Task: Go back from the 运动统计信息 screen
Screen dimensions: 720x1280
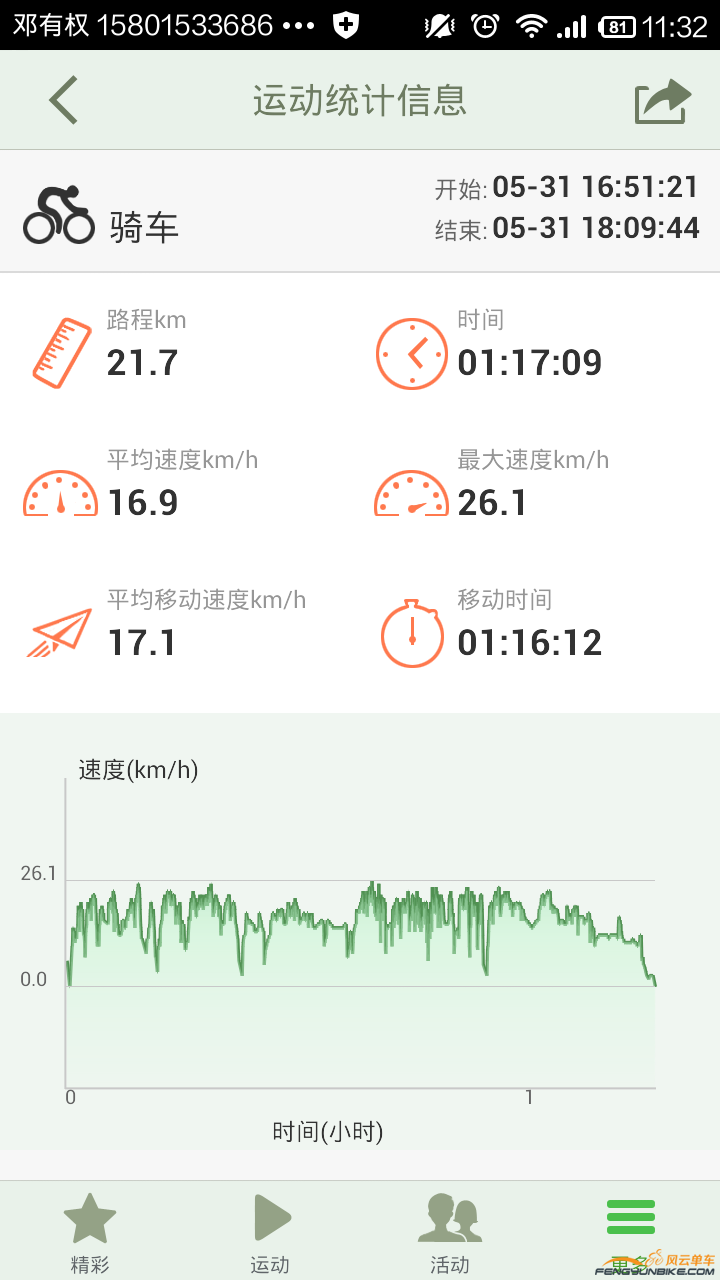Action: click(x=63, y=100)
